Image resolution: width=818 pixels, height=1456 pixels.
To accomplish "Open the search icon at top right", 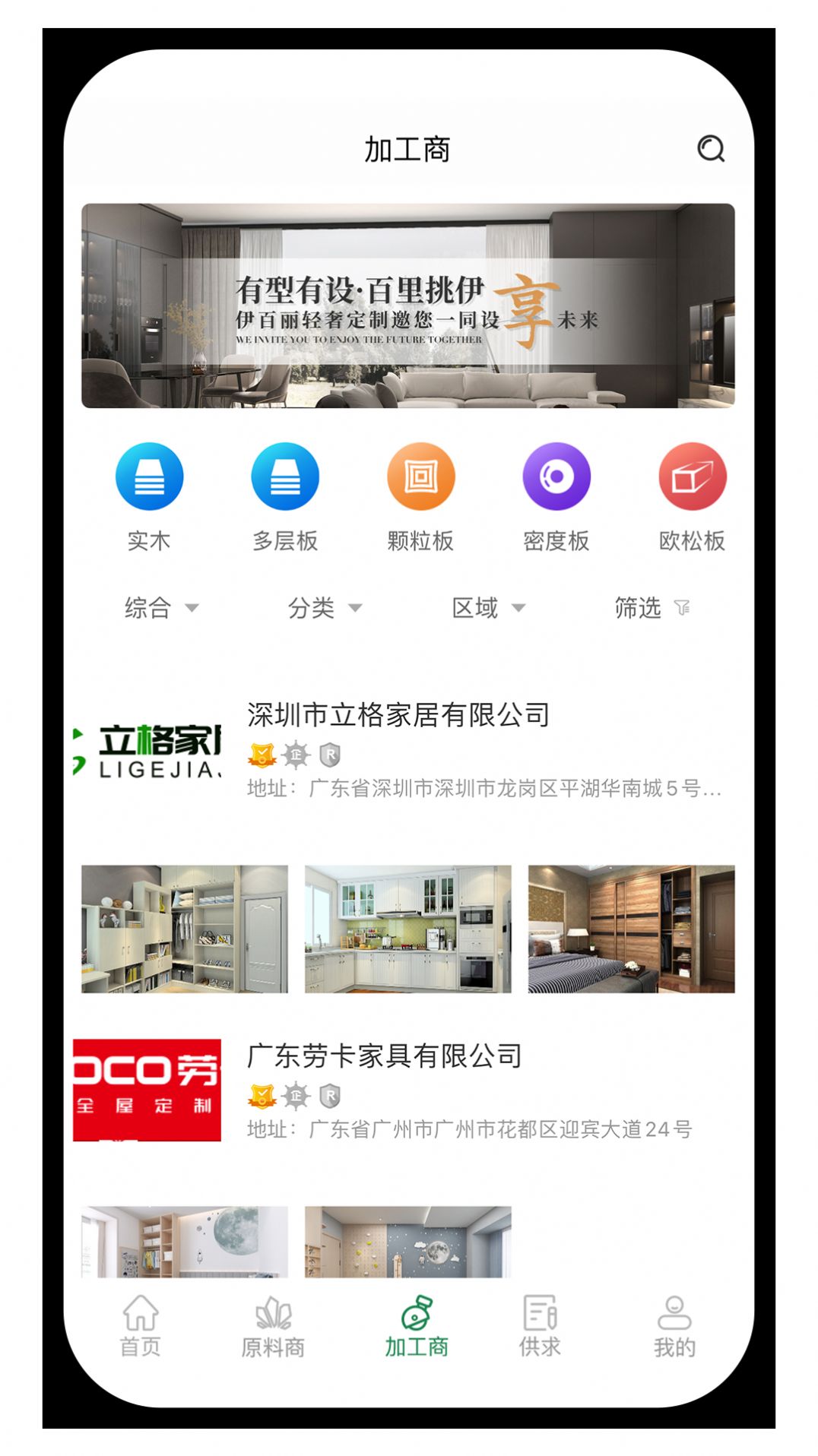I will tap(710, 149).
